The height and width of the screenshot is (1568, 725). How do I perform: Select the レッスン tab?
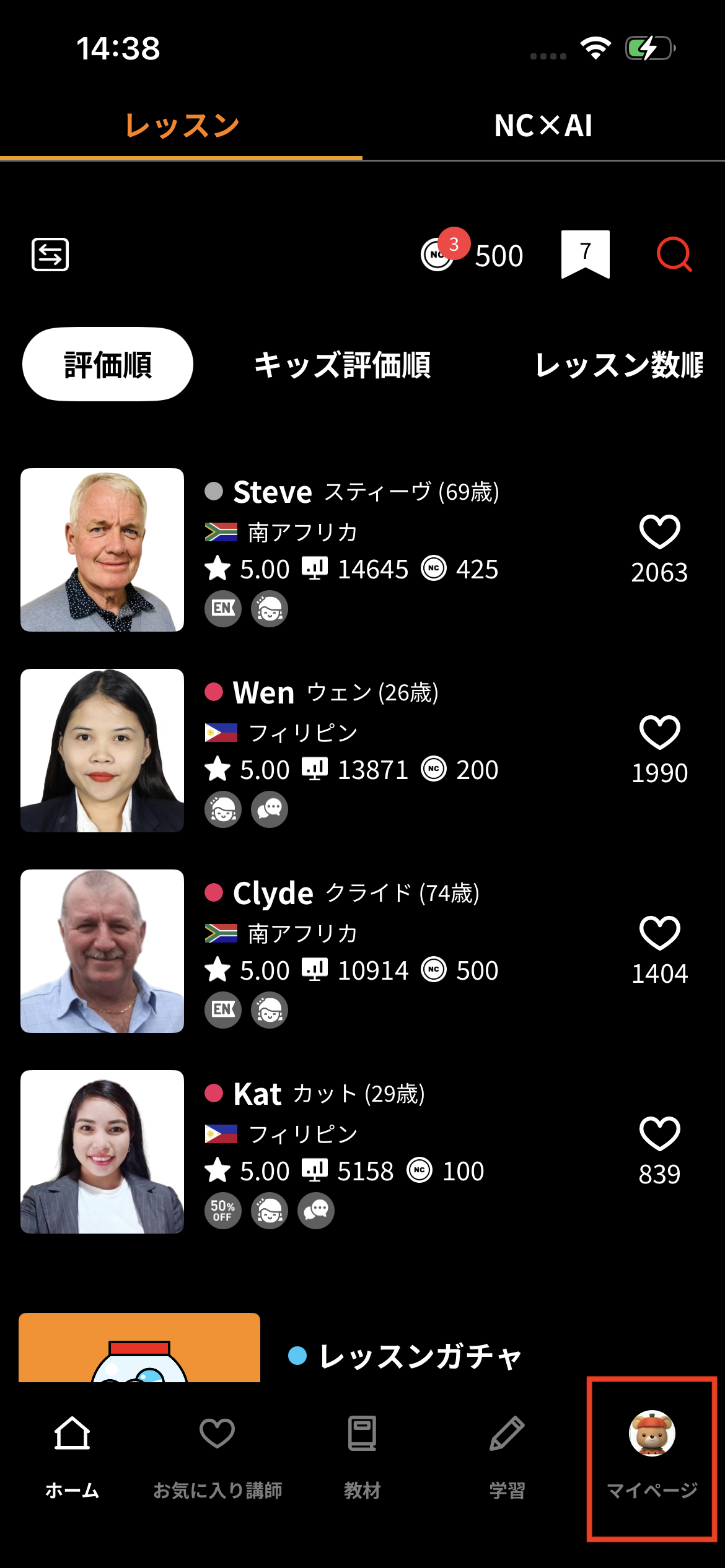[182, 126]
